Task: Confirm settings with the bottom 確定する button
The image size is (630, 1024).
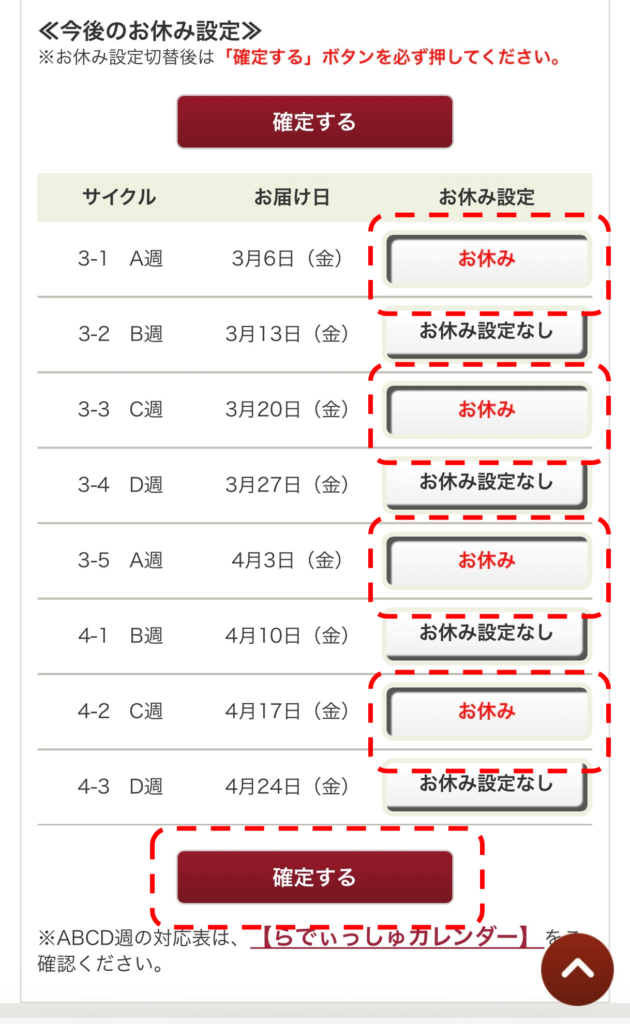Action: coord(314,878)
